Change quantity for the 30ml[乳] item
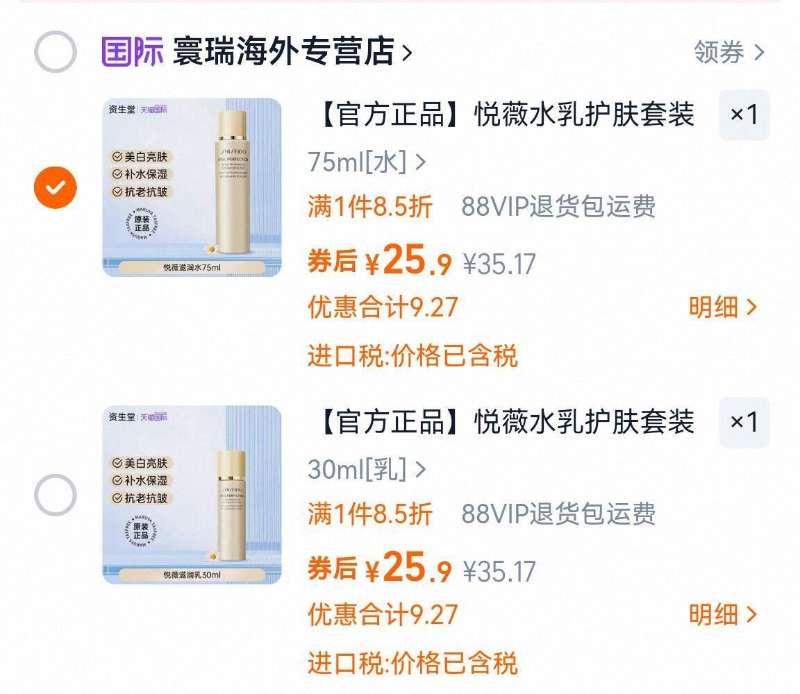The width and height of the screenshot is (800, 694). pos(744,422)
